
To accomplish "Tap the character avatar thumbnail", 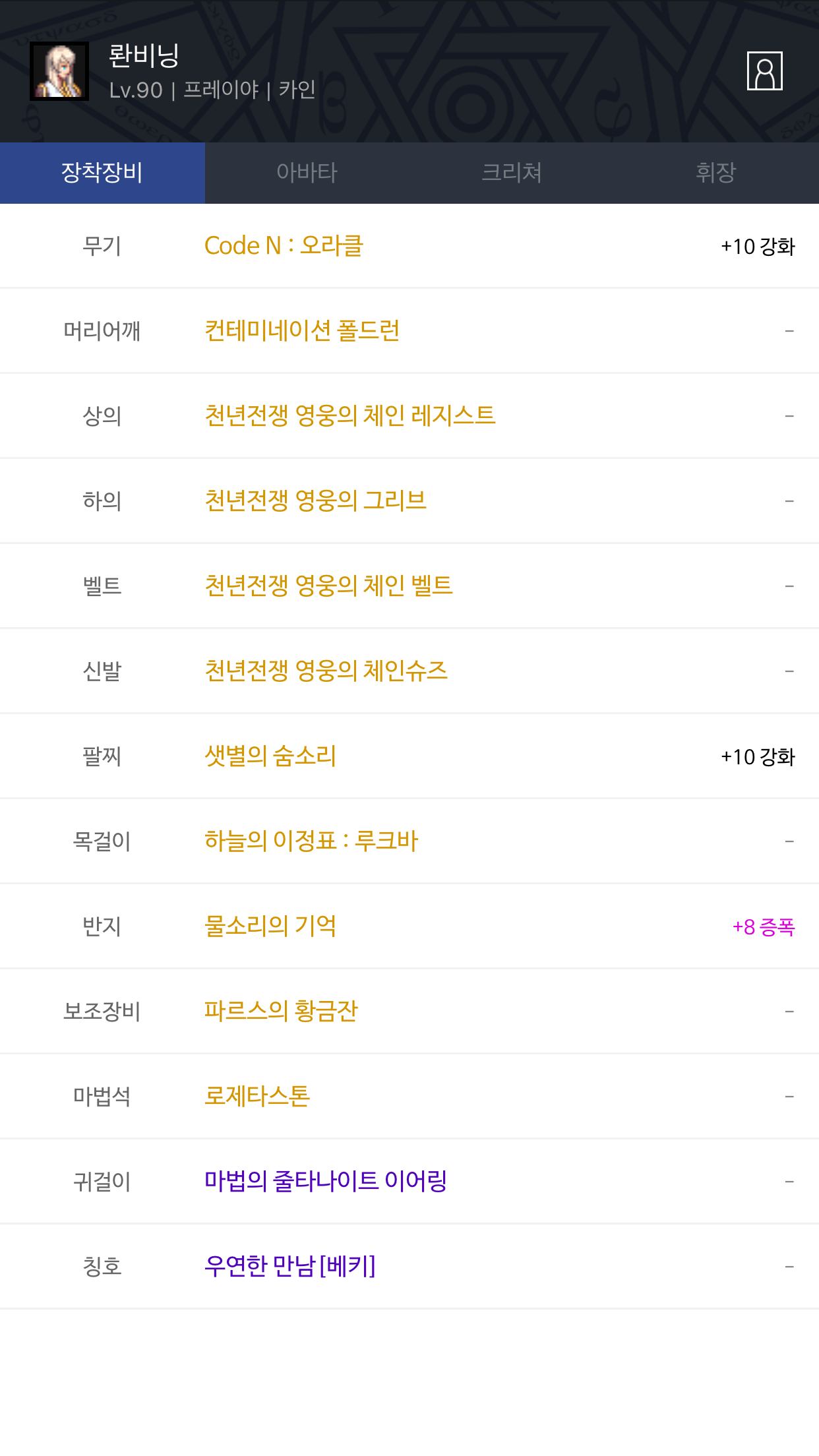I will click(x=59, y=71).
